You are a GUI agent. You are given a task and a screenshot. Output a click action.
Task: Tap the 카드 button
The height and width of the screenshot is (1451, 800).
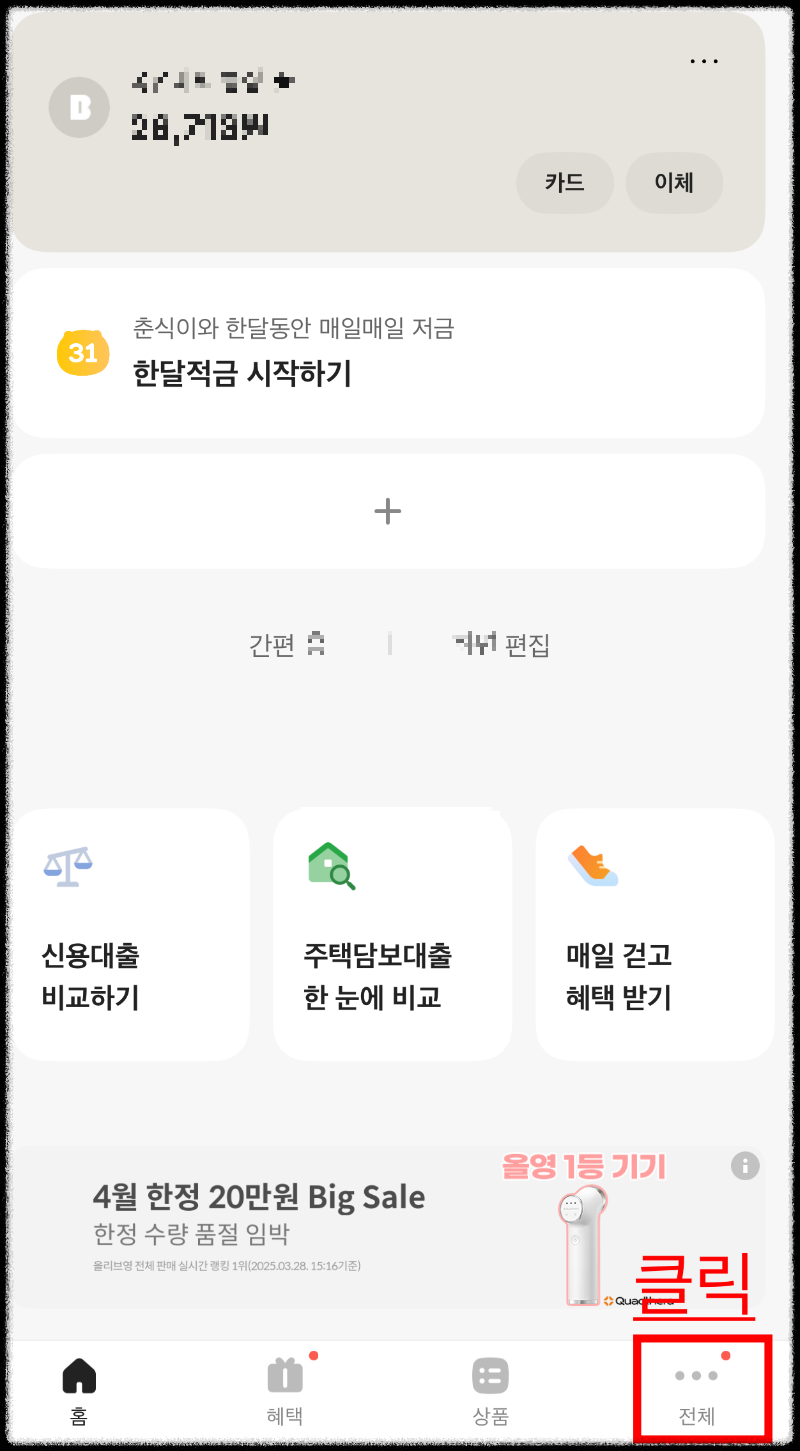coord(565,183)
